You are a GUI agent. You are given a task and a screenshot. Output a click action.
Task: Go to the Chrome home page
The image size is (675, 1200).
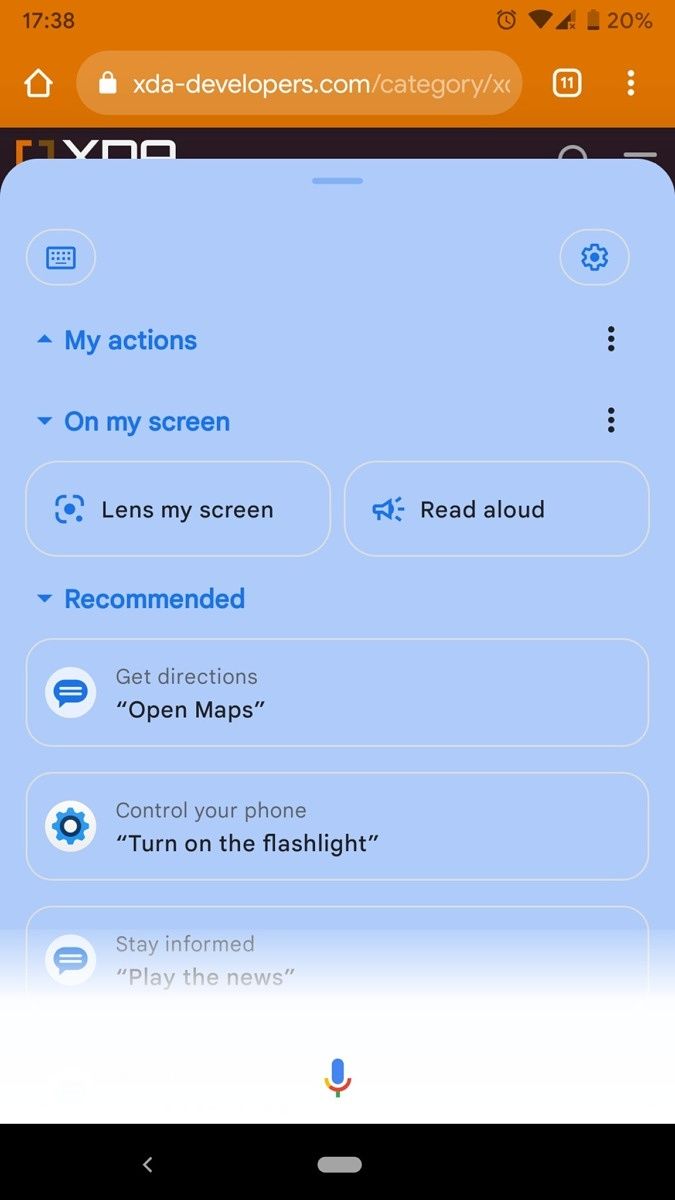[x=38, y=83]
